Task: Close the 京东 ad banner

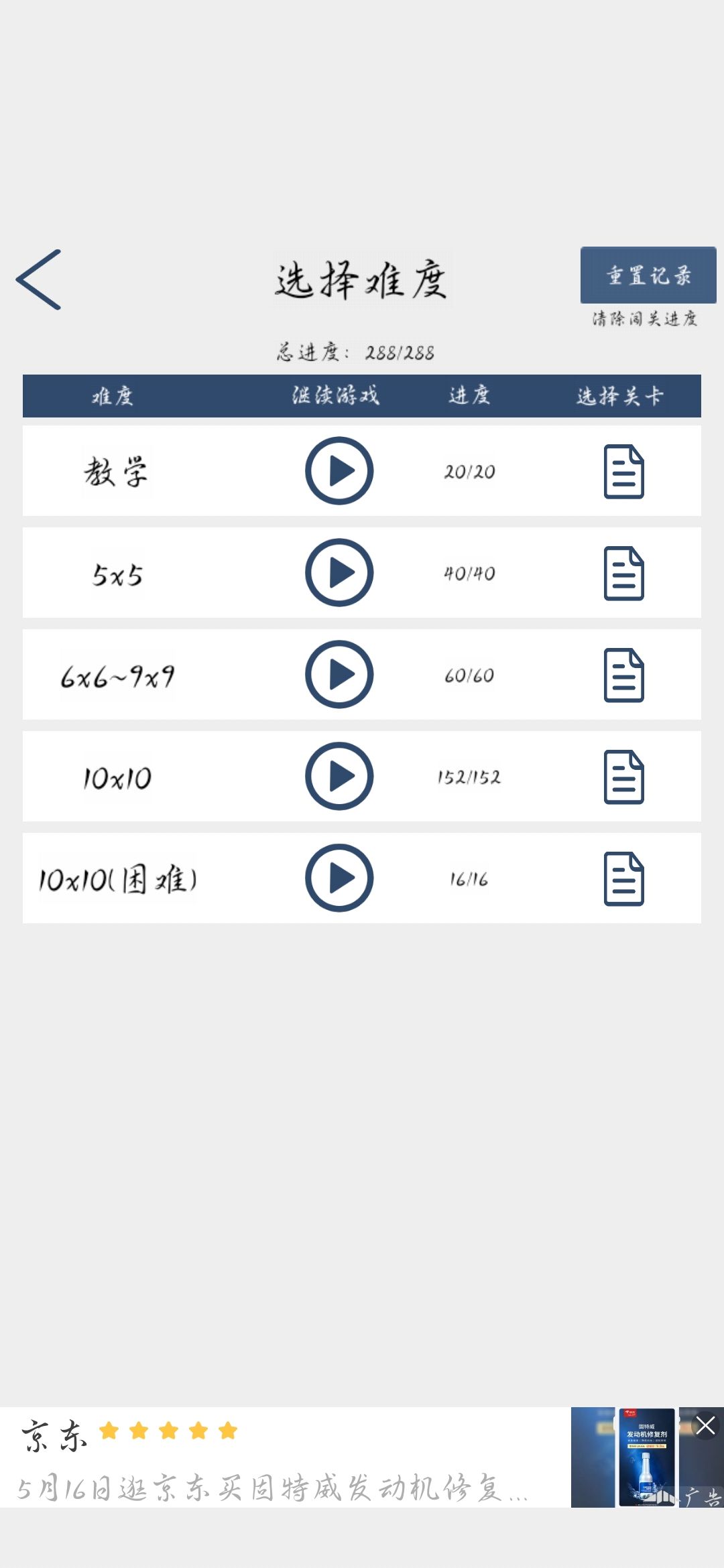Action: click(705, 1426)
